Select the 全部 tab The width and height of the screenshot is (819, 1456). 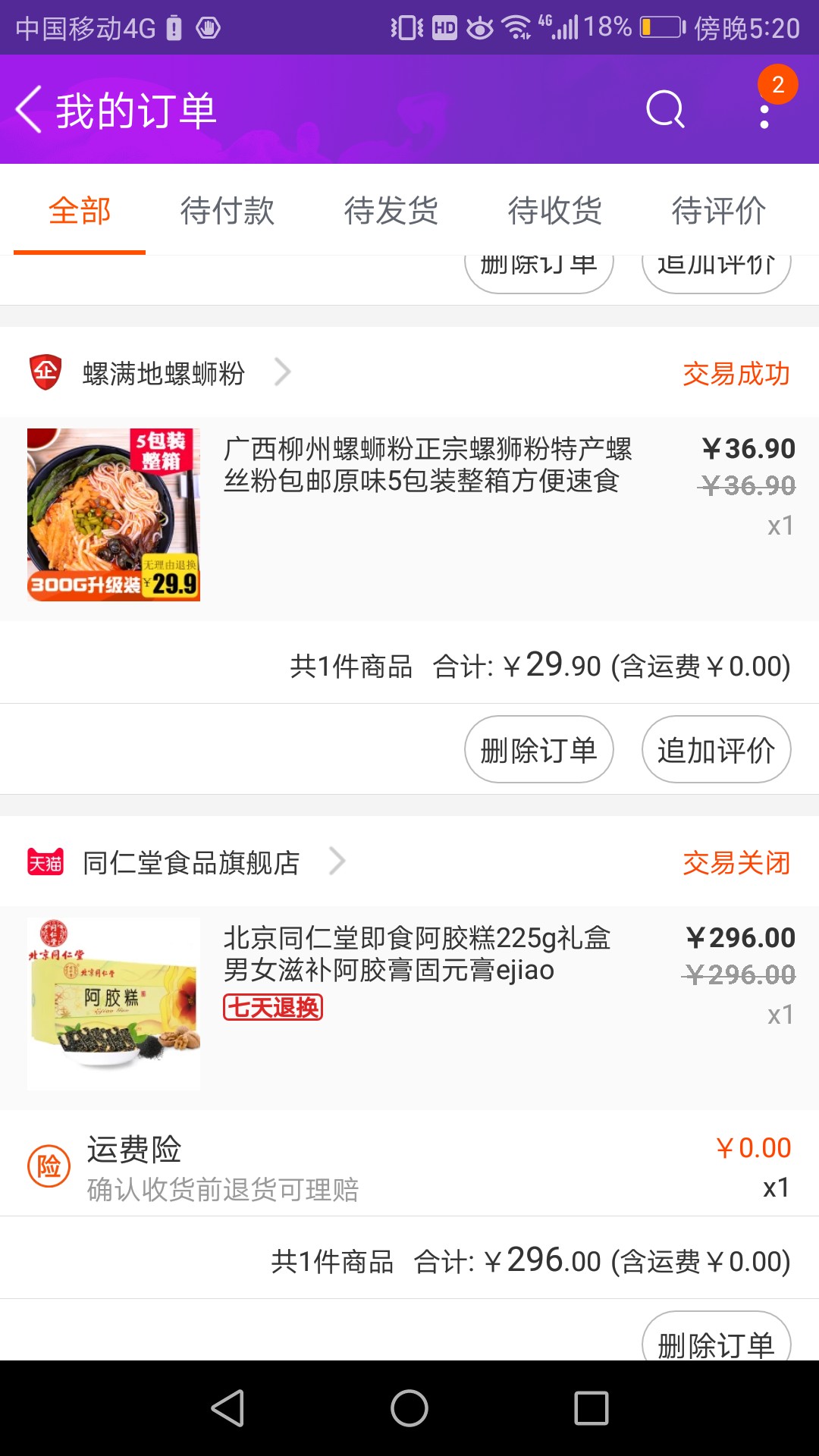(x=80, y=210)
